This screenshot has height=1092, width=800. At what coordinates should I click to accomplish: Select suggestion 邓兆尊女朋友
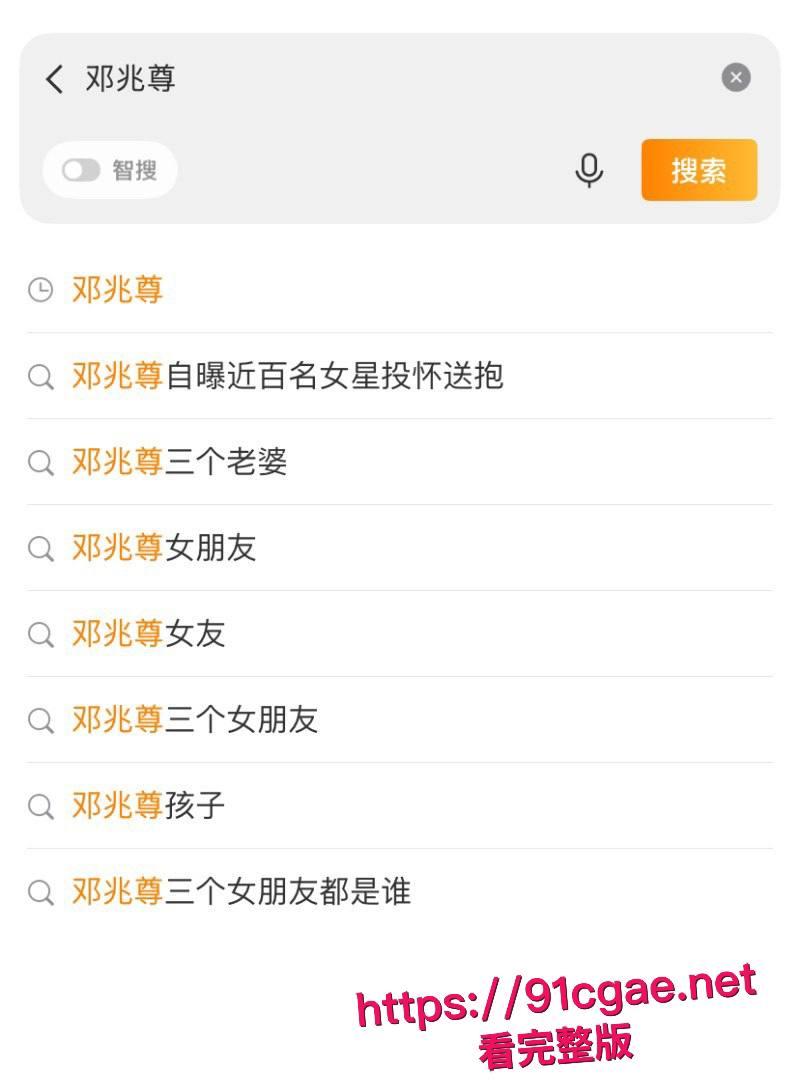tap(165, 549)
